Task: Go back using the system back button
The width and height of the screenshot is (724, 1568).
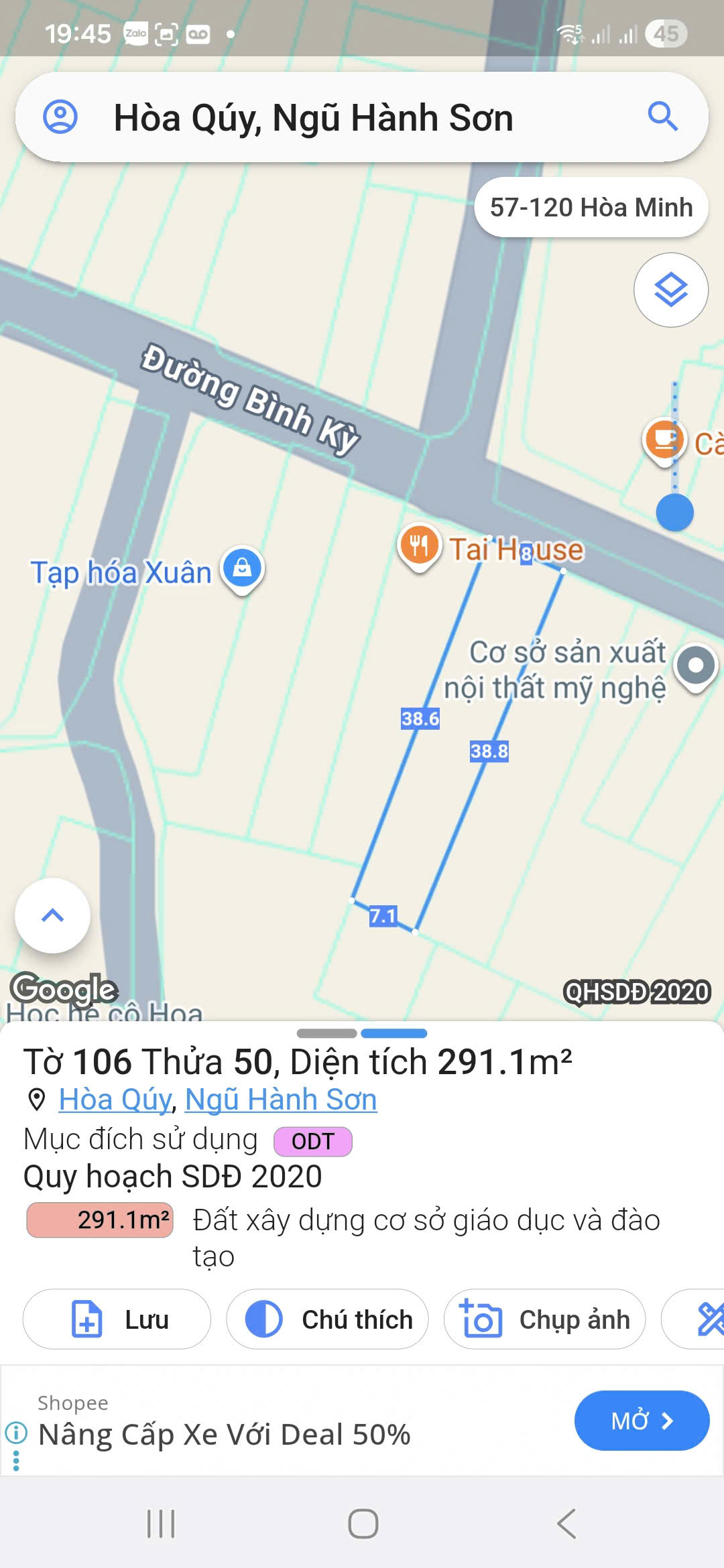Action: point(566,1524)
